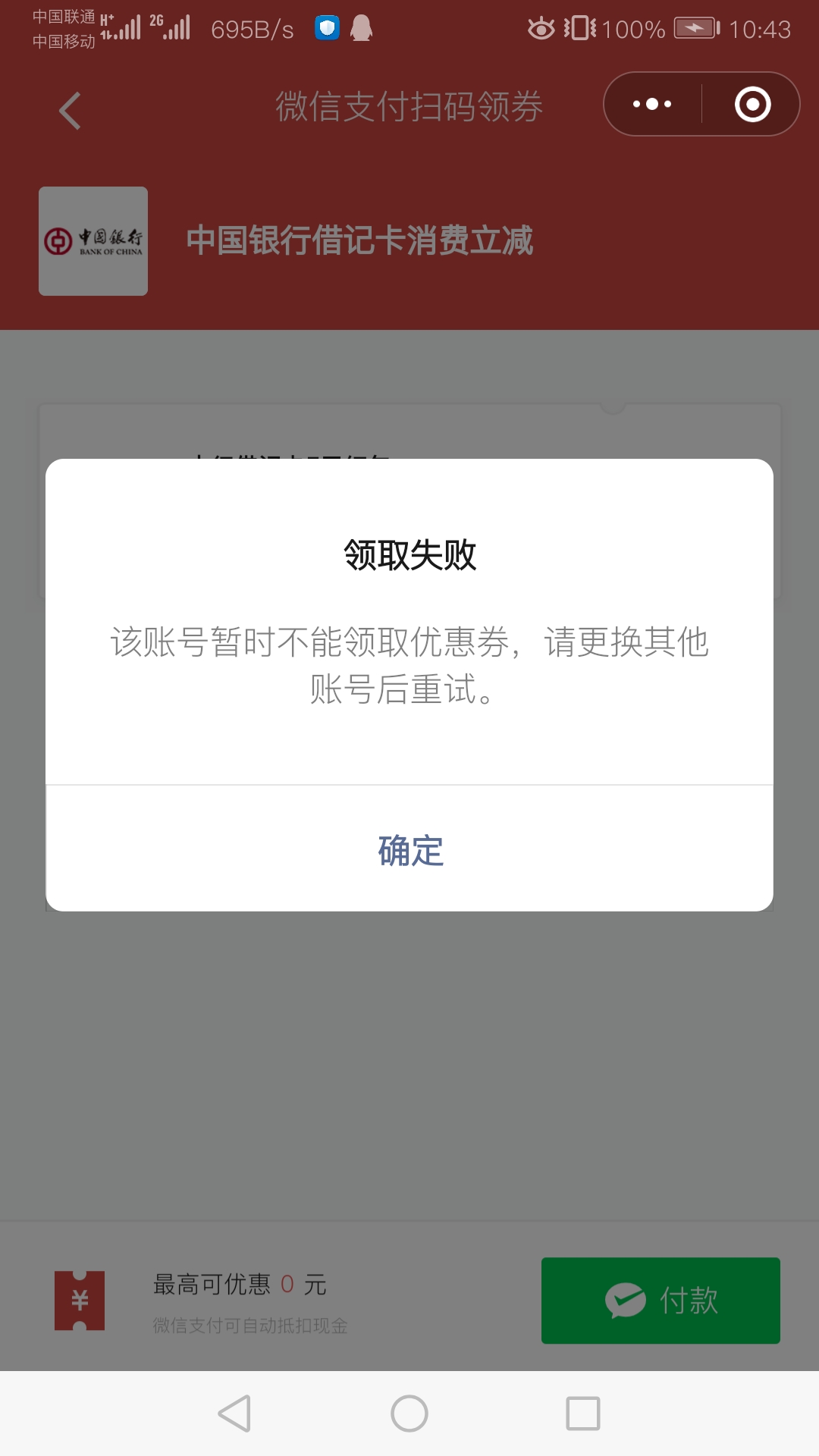Open the red coupon ¥ icon
This screenshot has height=1456, width=819.
81,1298
